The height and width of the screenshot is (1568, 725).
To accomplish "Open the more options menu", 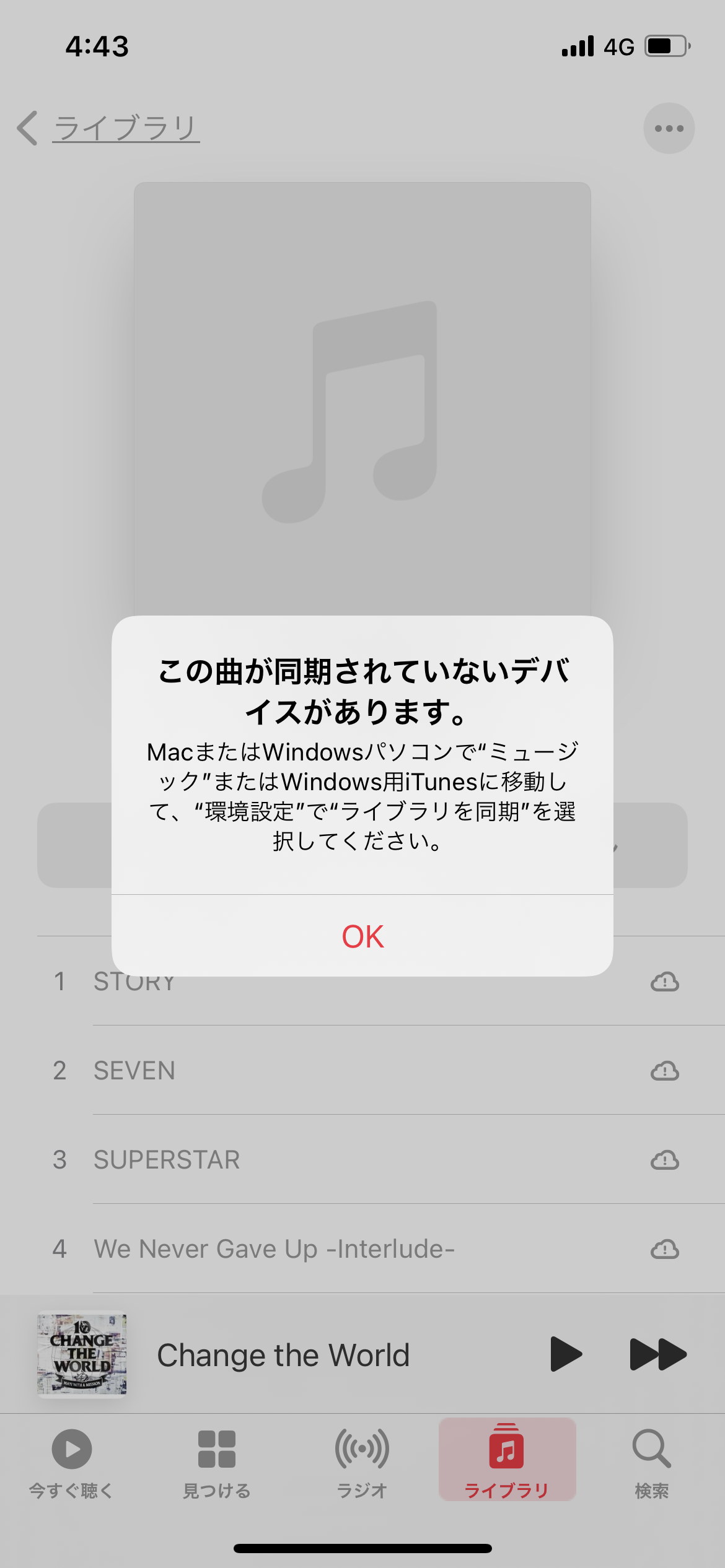I will click(x=669, y=128).
